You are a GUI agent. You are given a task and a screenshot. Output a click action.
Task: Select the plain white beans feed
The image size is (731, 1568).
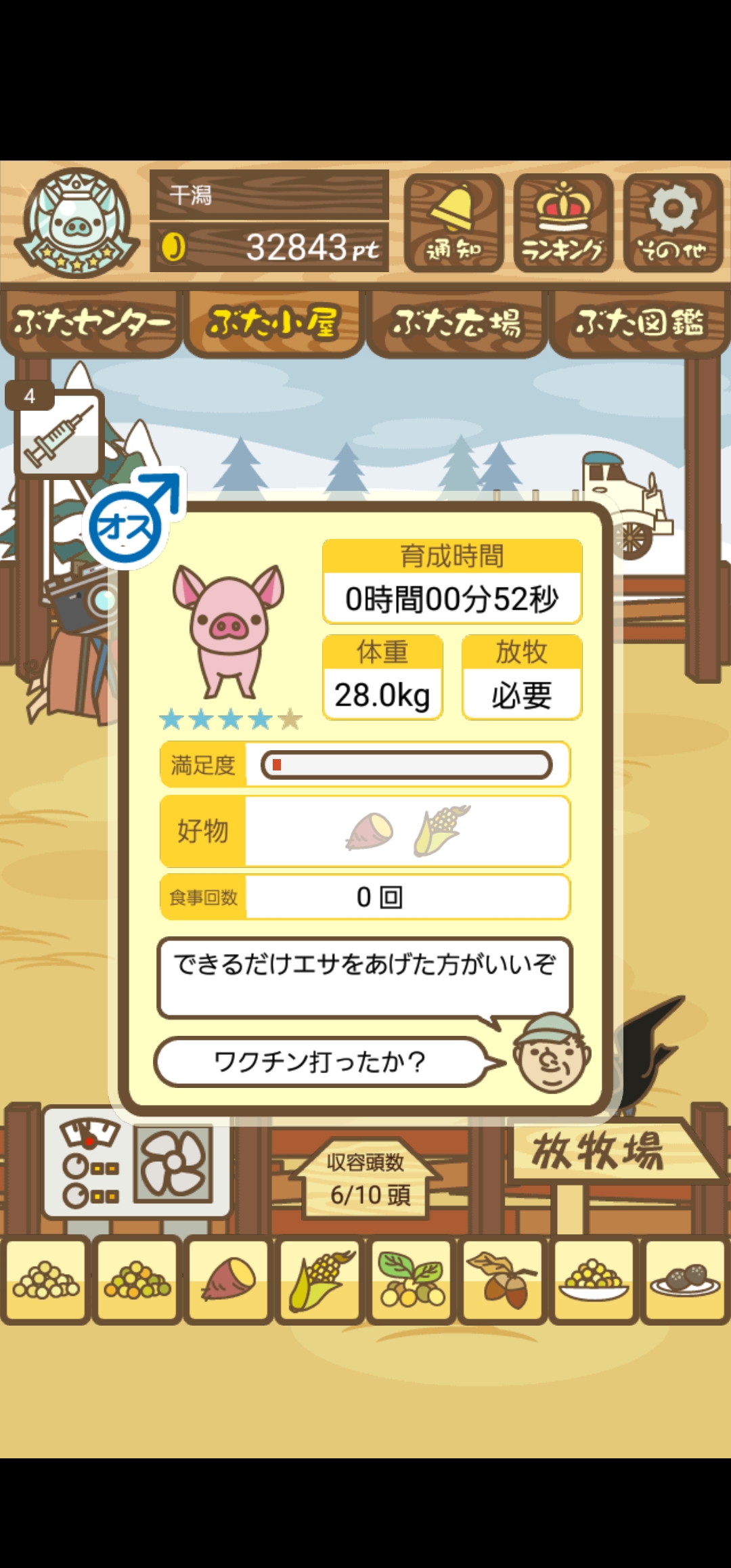coord(46,1279)
